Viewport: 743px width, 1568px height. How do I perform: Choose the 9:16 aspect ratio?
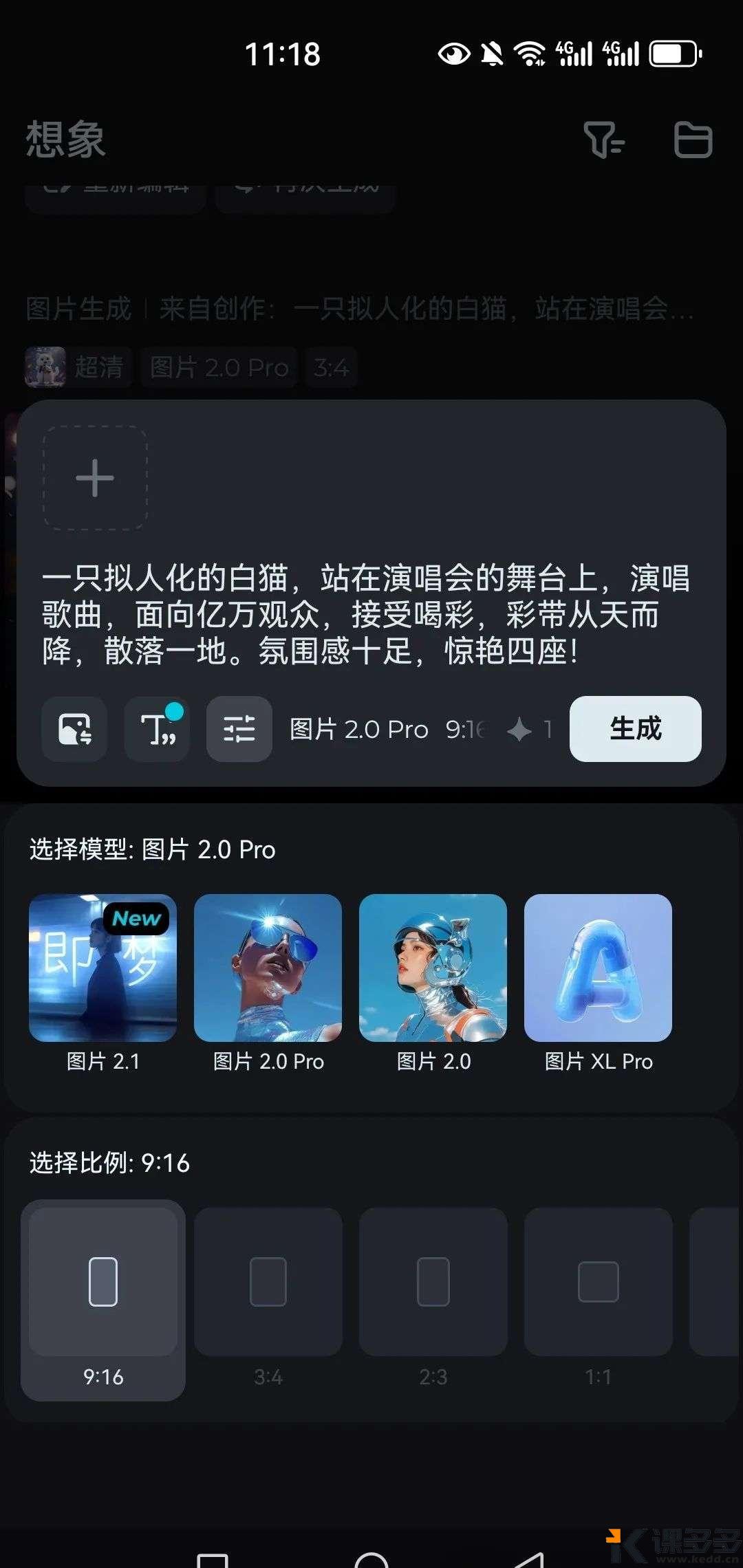[103, 1298]
